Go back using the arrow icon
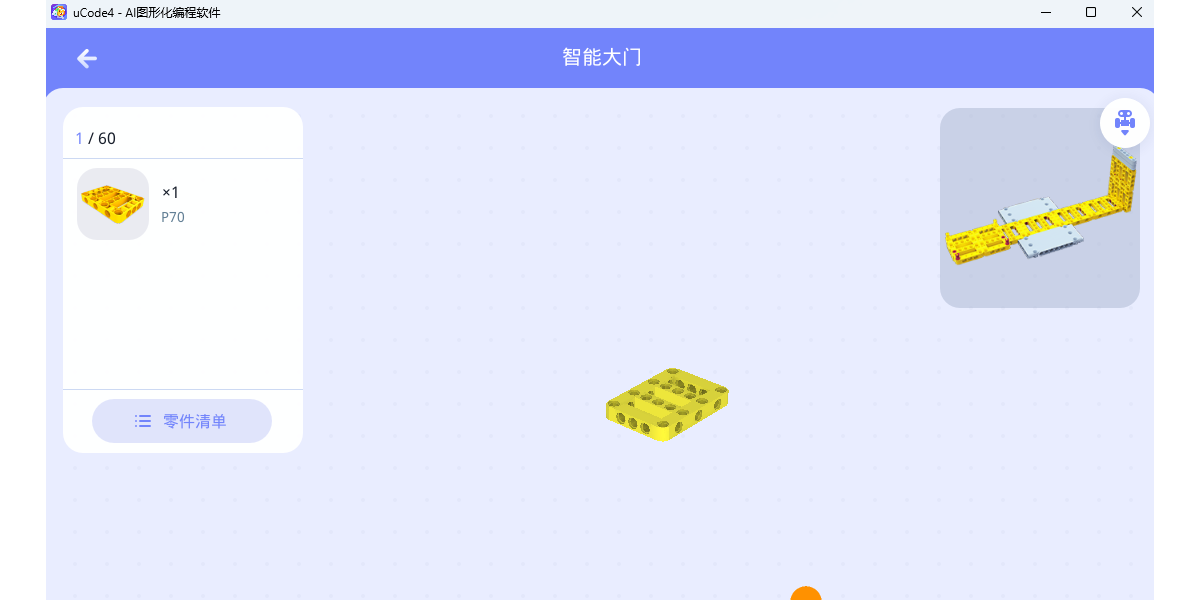Screen dimensions: 1200x600 [87, 58]
